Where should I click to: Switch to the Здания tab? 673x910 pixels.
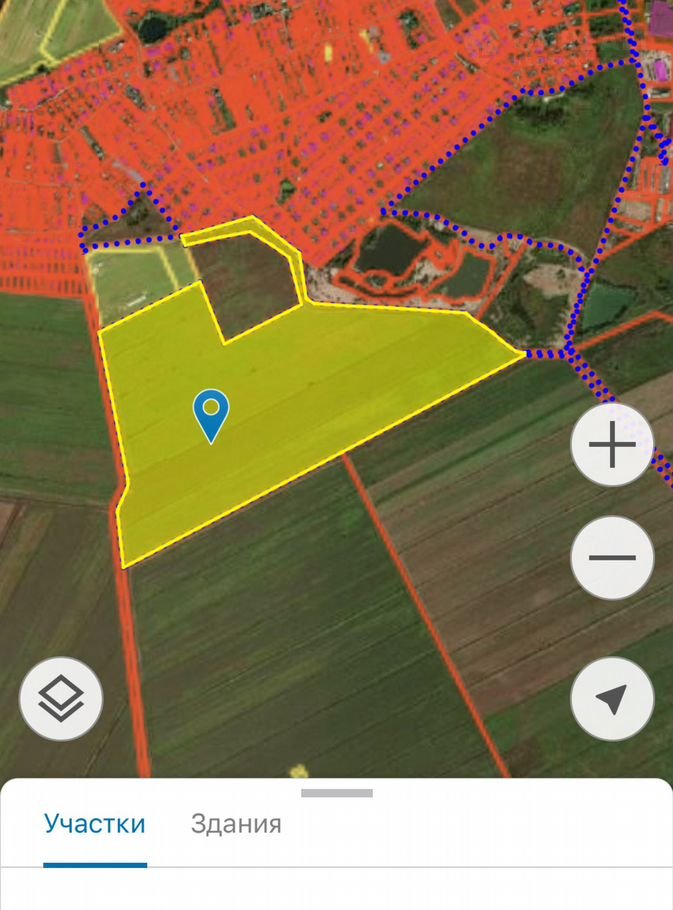[236, 825]
